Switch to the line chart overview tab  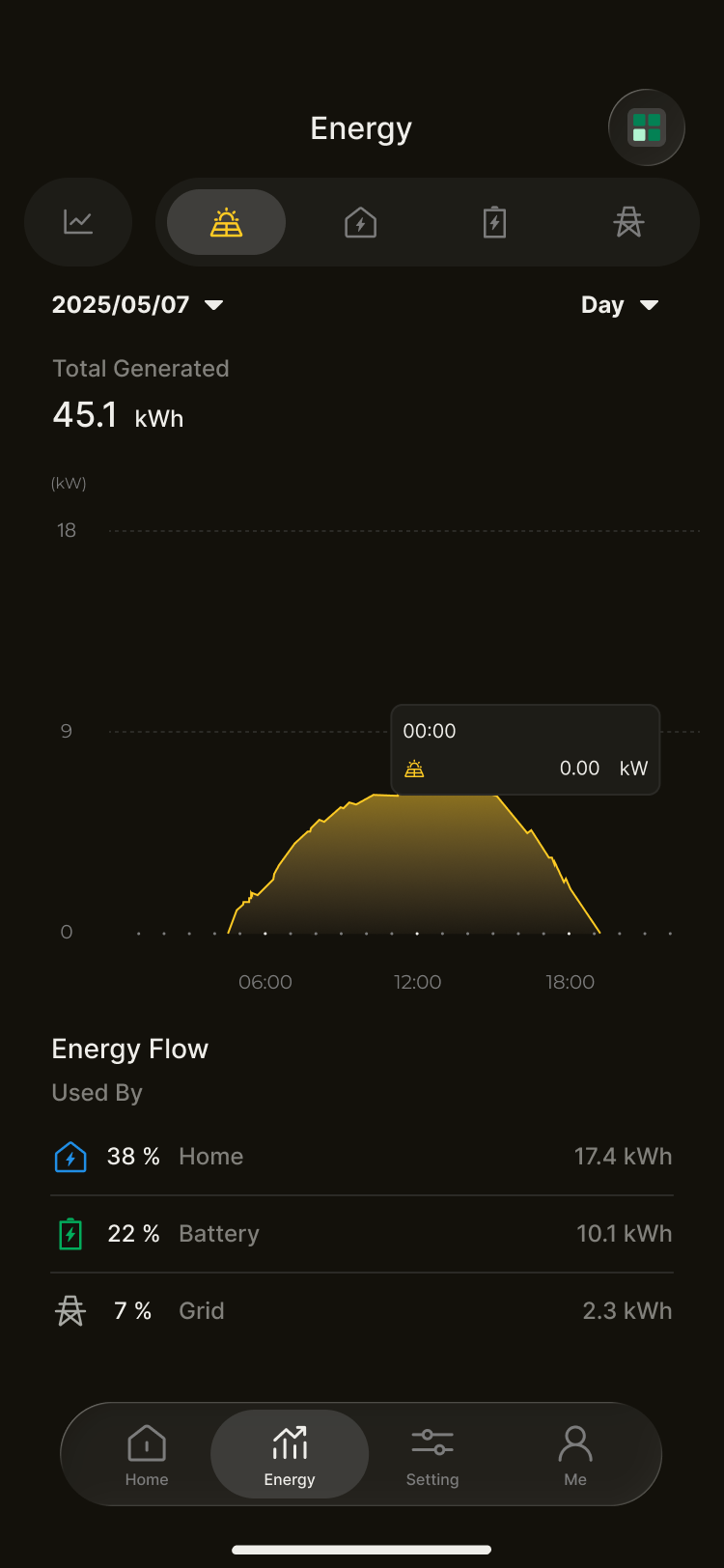click(78, 222)
